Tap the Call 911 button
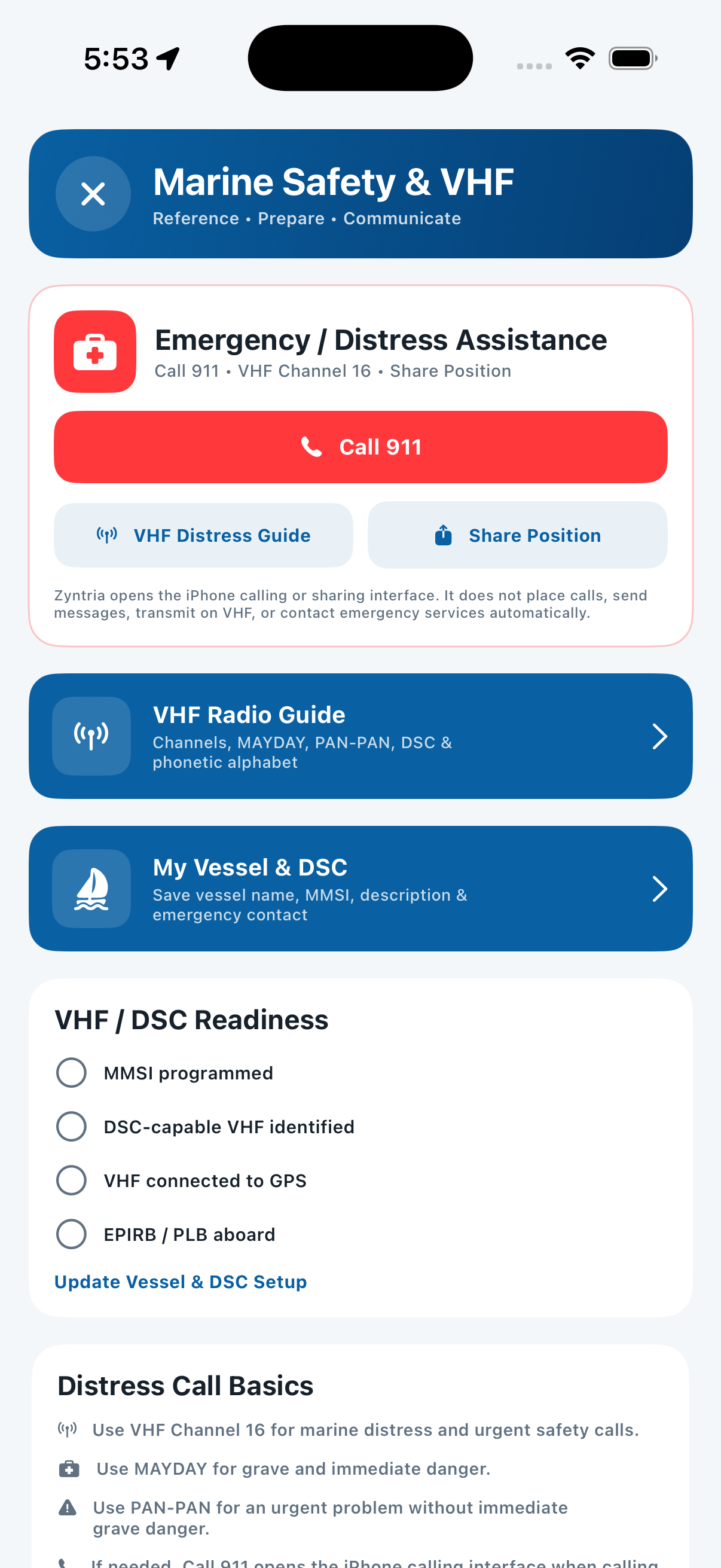Viewport: 721px width, 1568px height. (360, 447)
